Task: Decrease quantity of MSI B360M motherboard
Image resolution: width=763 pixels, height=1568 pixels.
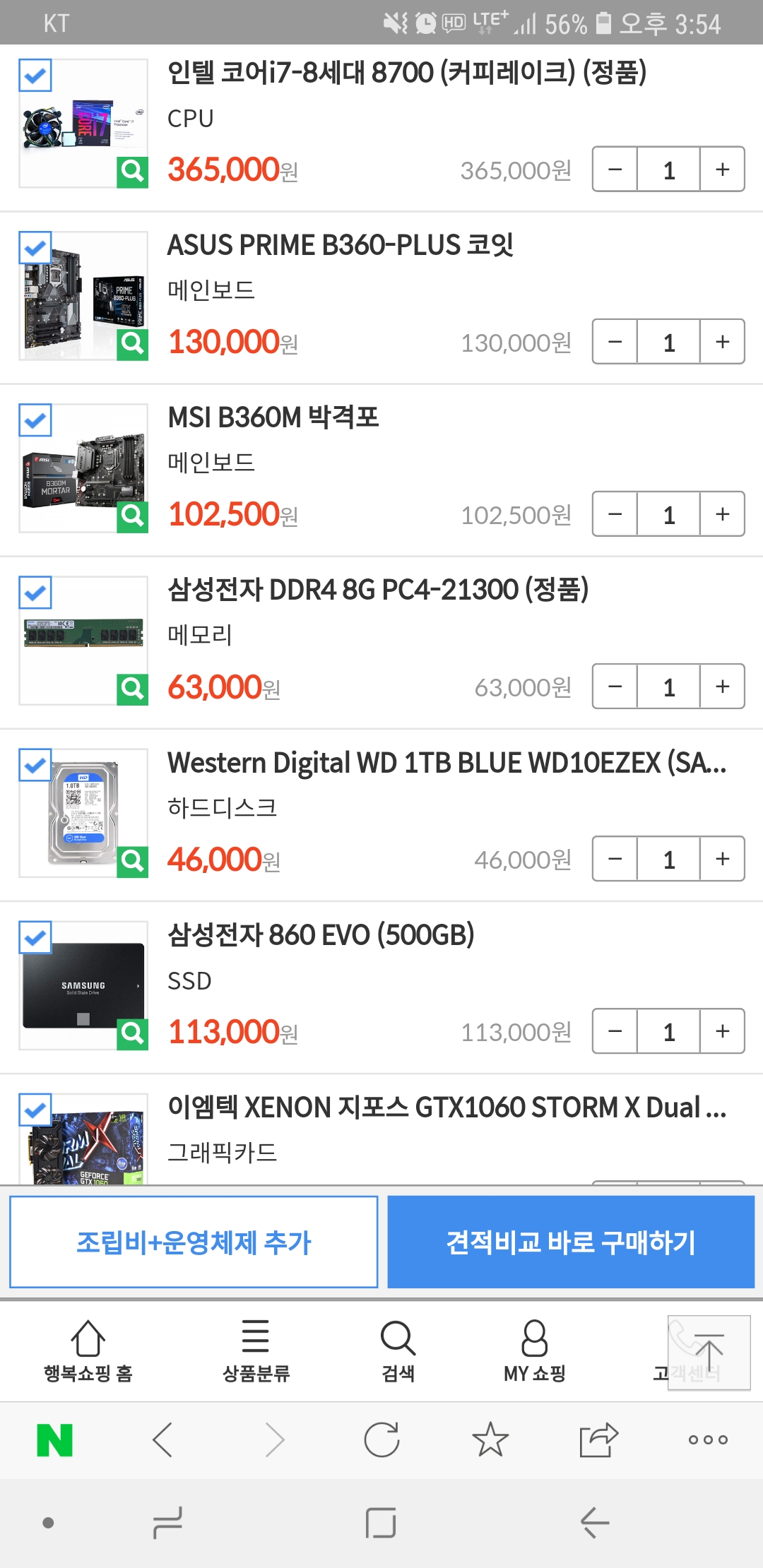Action: [x=615, y=514]
